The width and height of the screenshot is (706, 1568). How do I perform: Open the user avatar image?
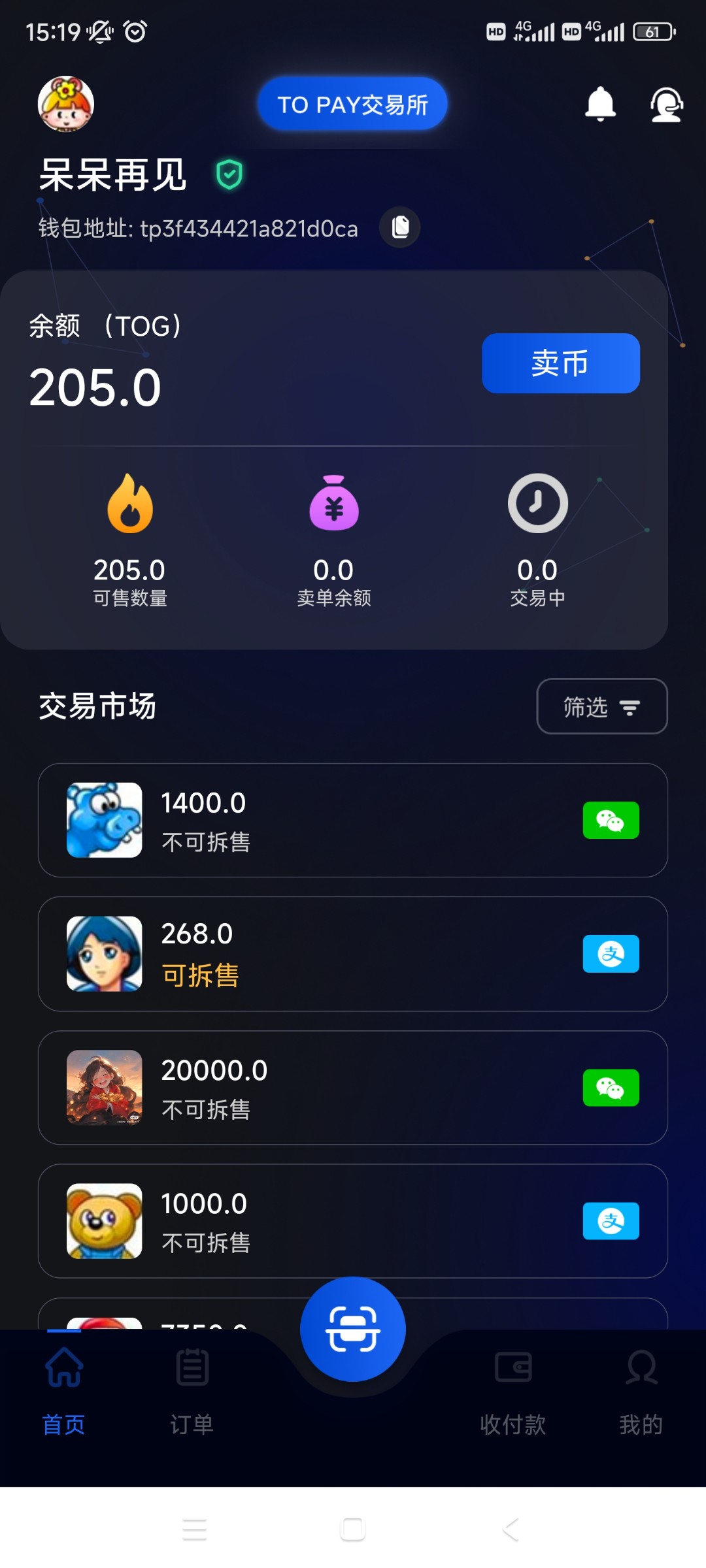[67, 103]
